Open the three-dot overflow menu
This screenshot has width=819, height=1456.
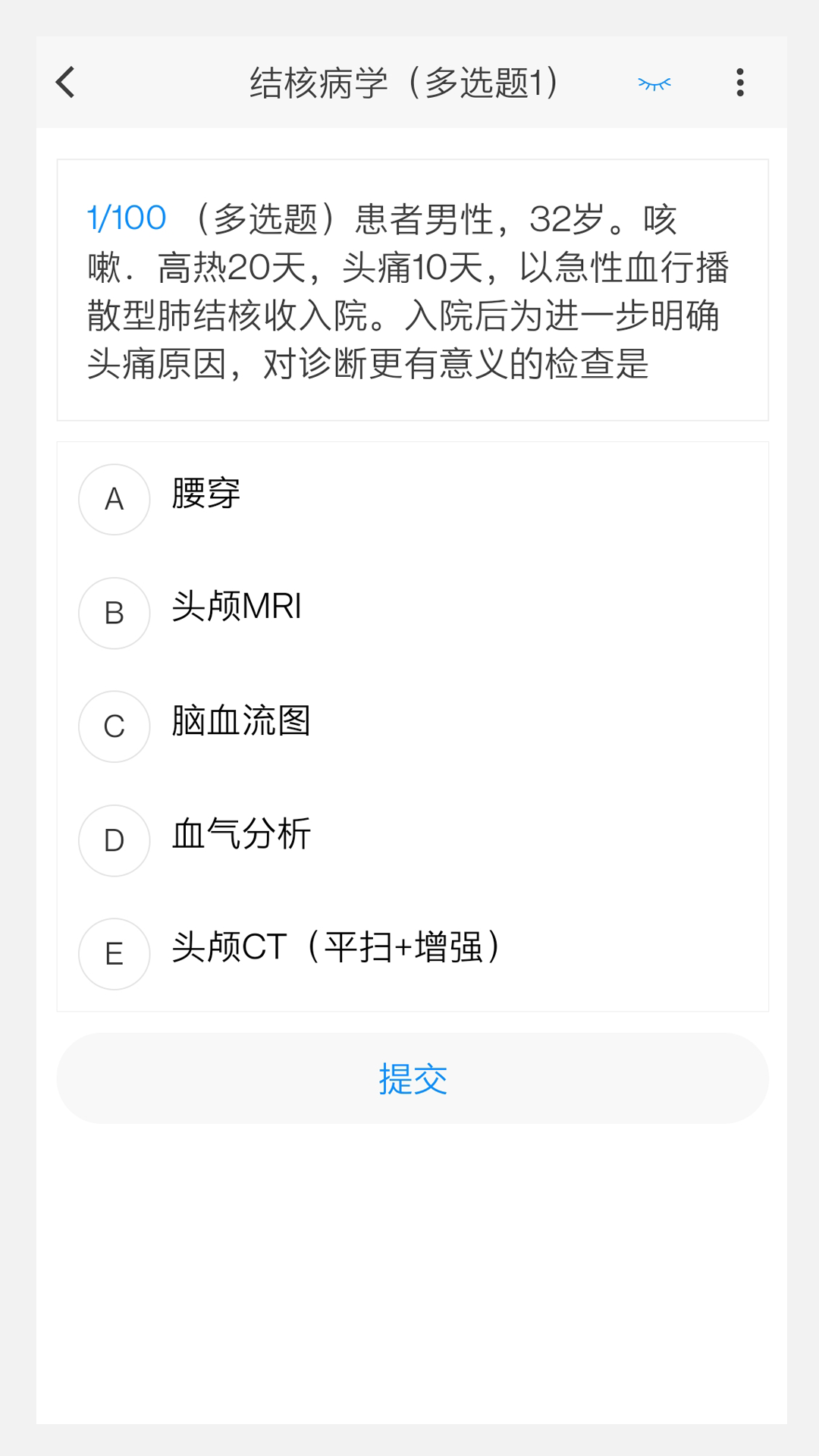(739, 82)
